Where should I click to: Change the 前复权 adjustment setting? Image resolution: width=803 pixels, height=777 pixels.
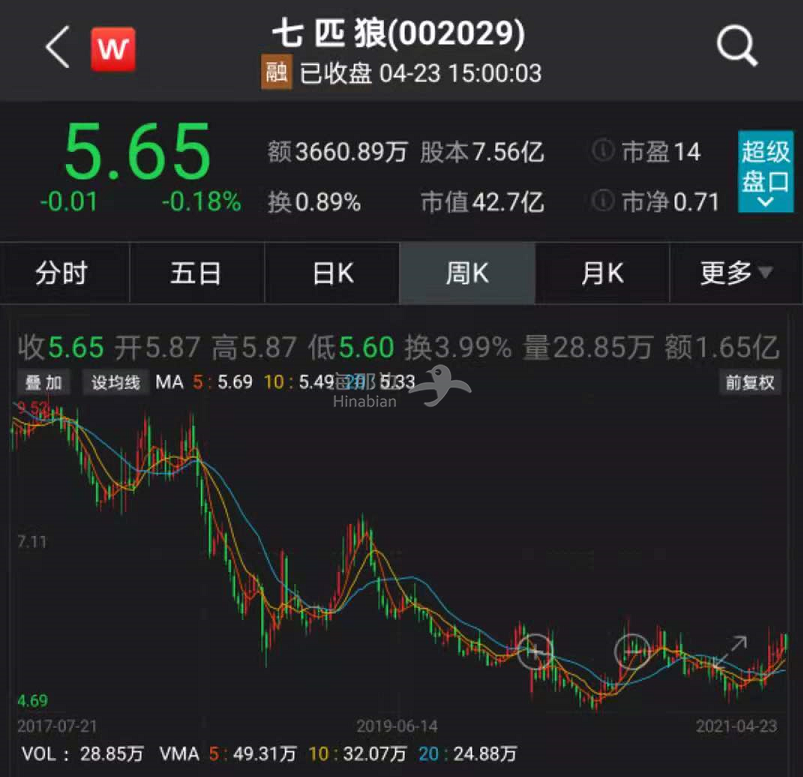750,382
